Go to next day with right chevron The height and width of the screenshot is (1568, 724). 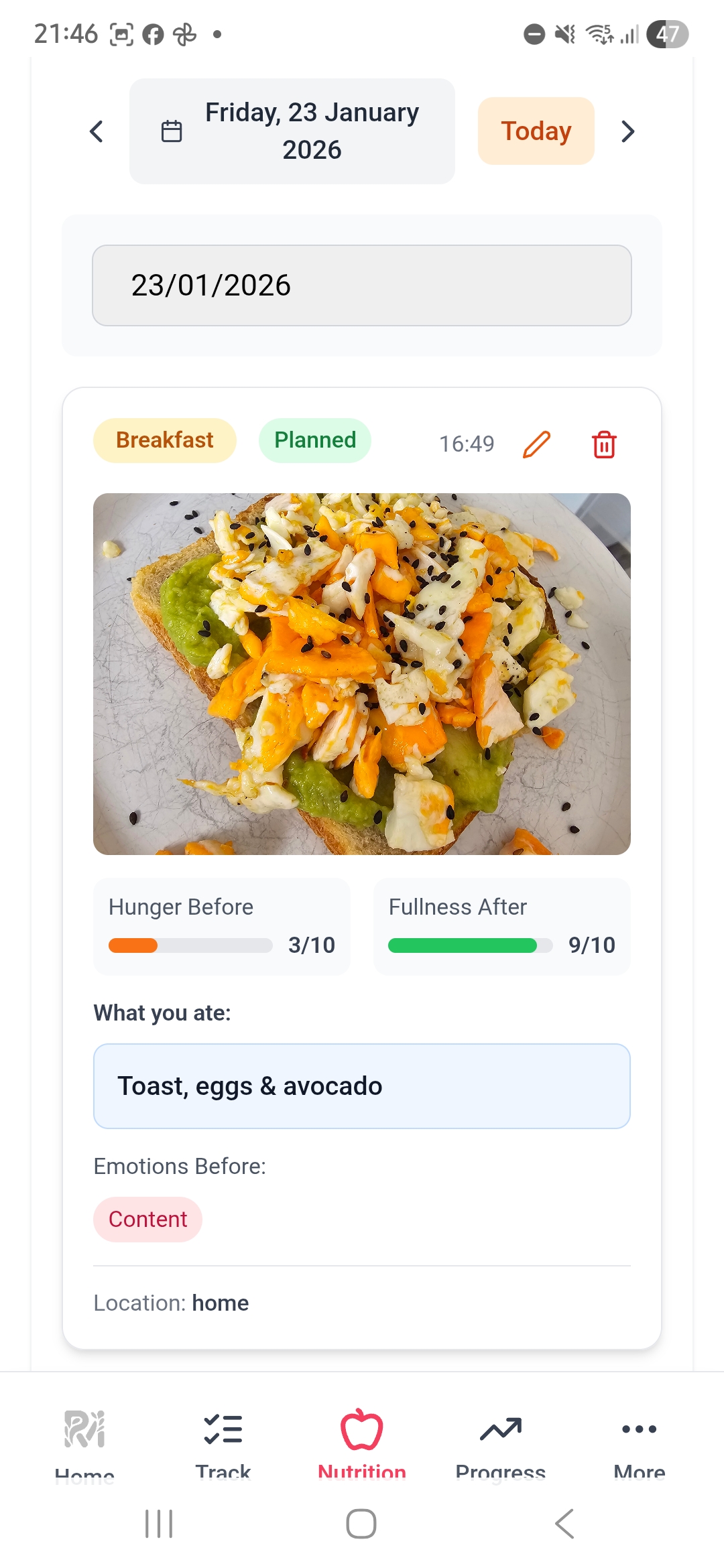(627, 131)
